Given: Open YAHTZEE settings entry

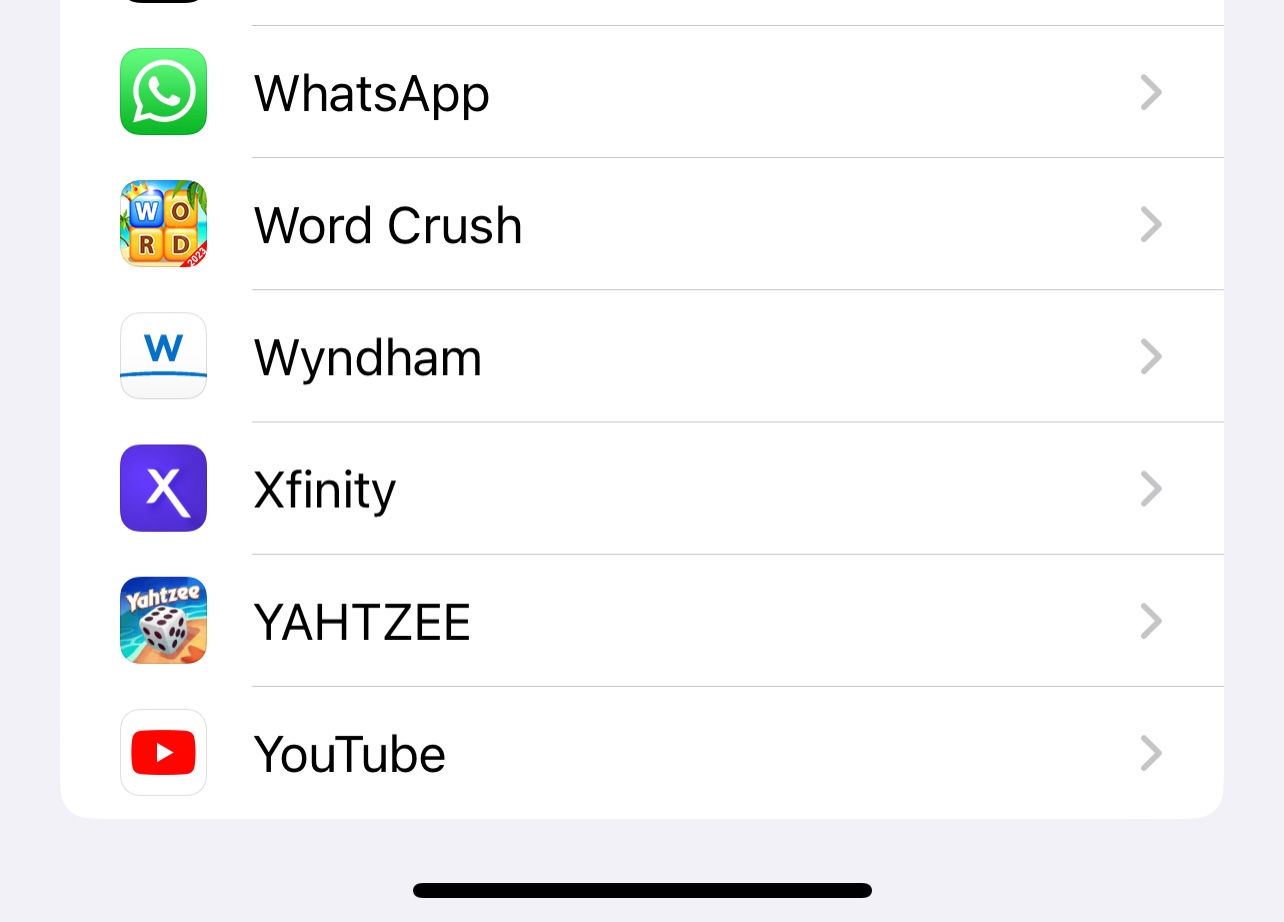Looking at the screenshot, I should [x=640, y=621].
